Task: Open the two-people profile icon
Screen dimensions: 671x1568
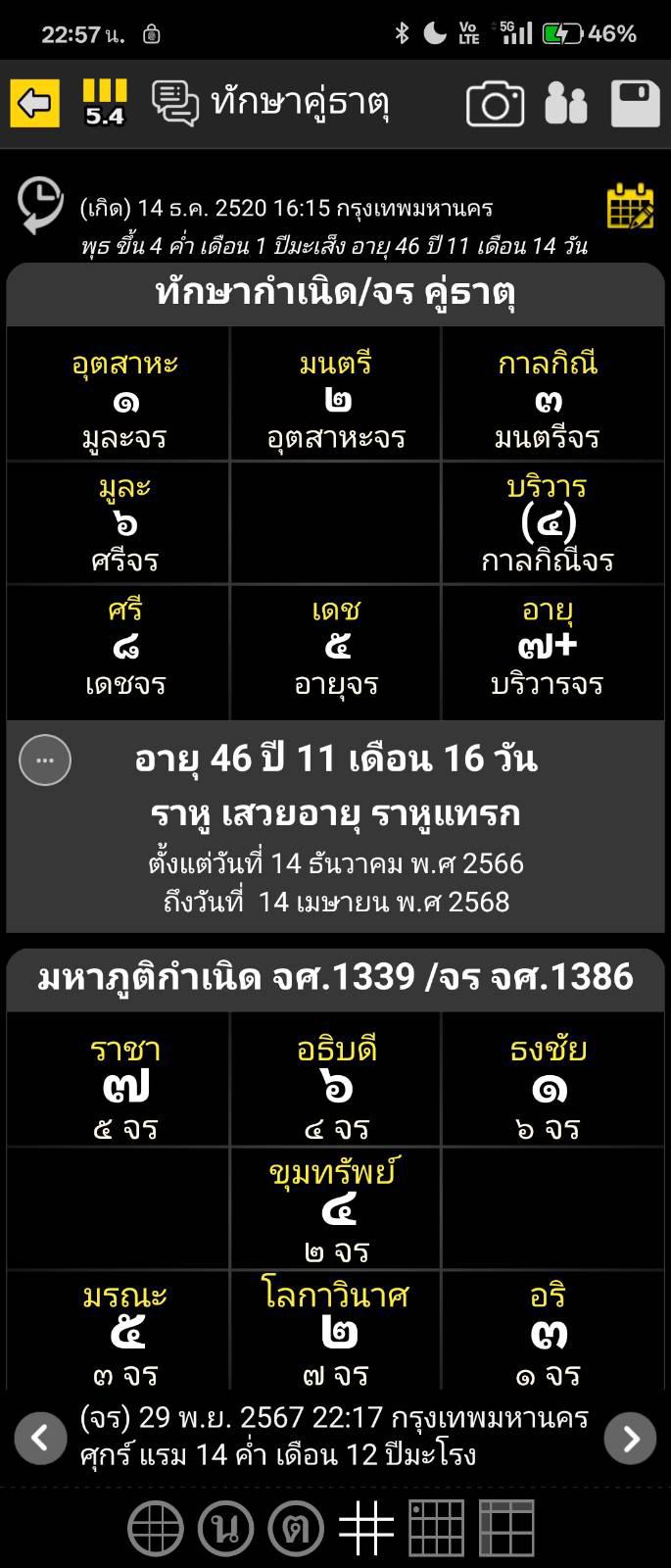Action: pos(566,103)
